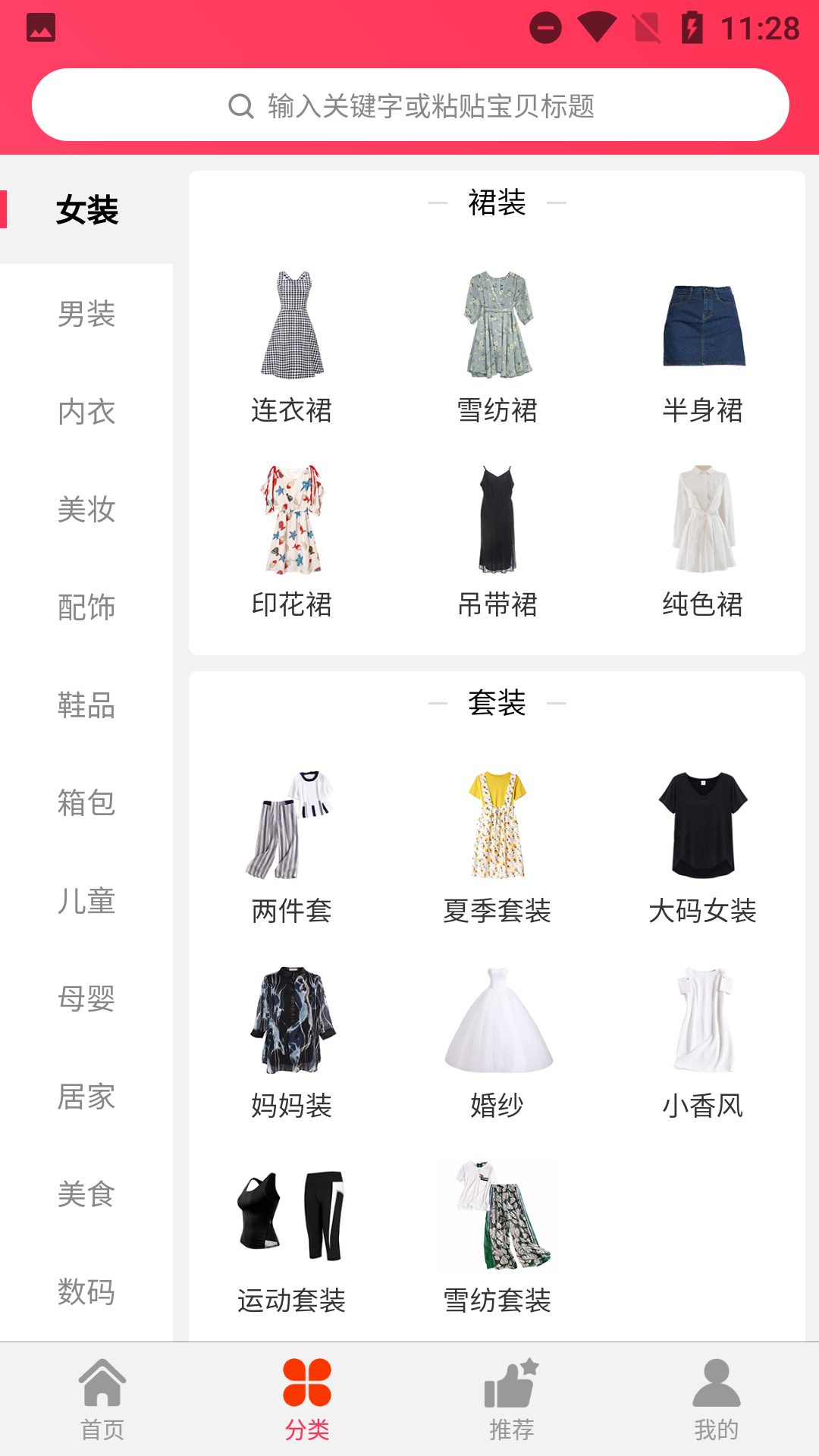Open the 运动套装 sportswear set
The width and height of the screenshot is (819, 1456).
click(291, 1213)
